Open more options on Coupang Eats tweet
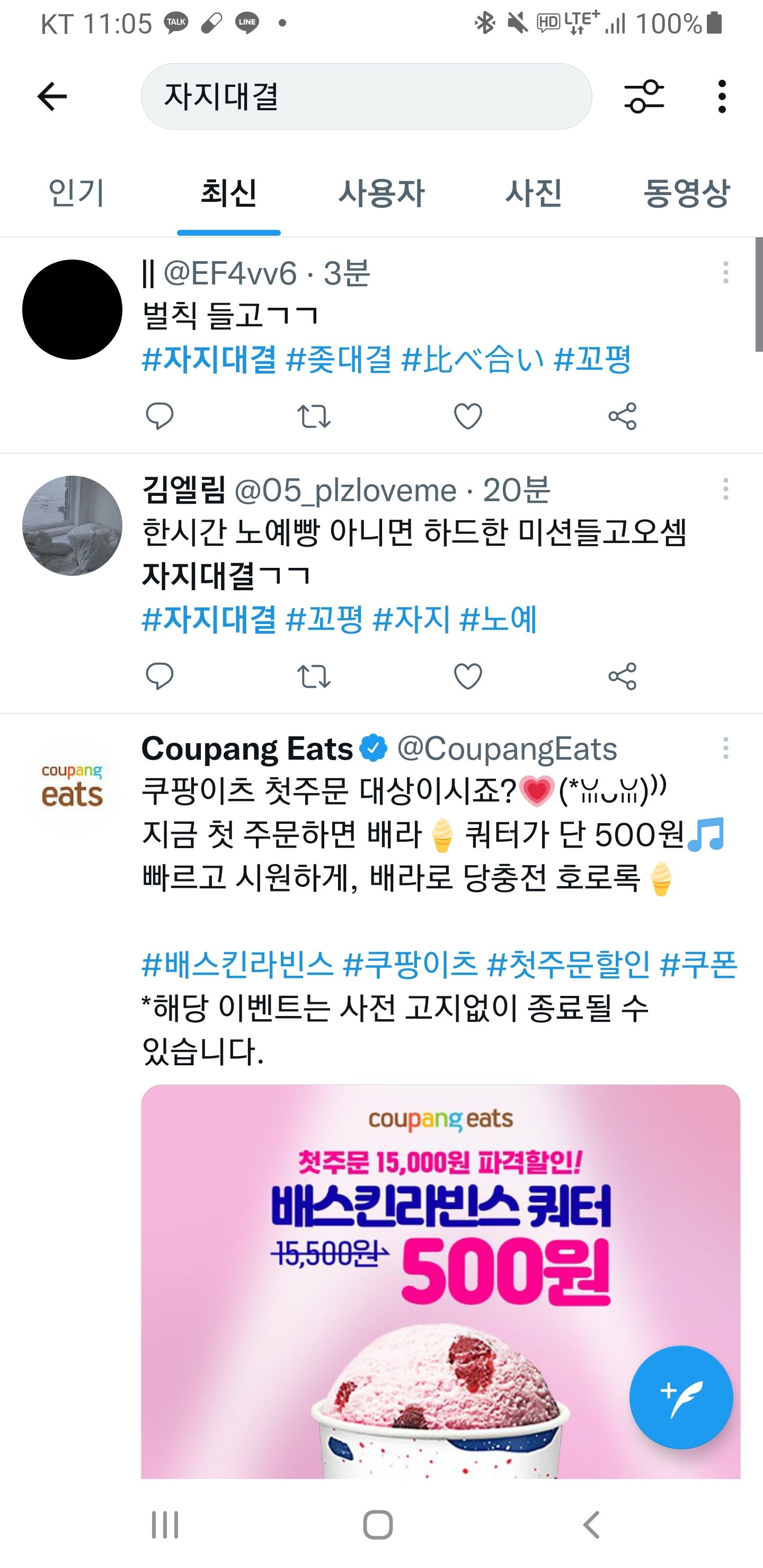Screen dimensions: 763x1568 coord(725,748)
